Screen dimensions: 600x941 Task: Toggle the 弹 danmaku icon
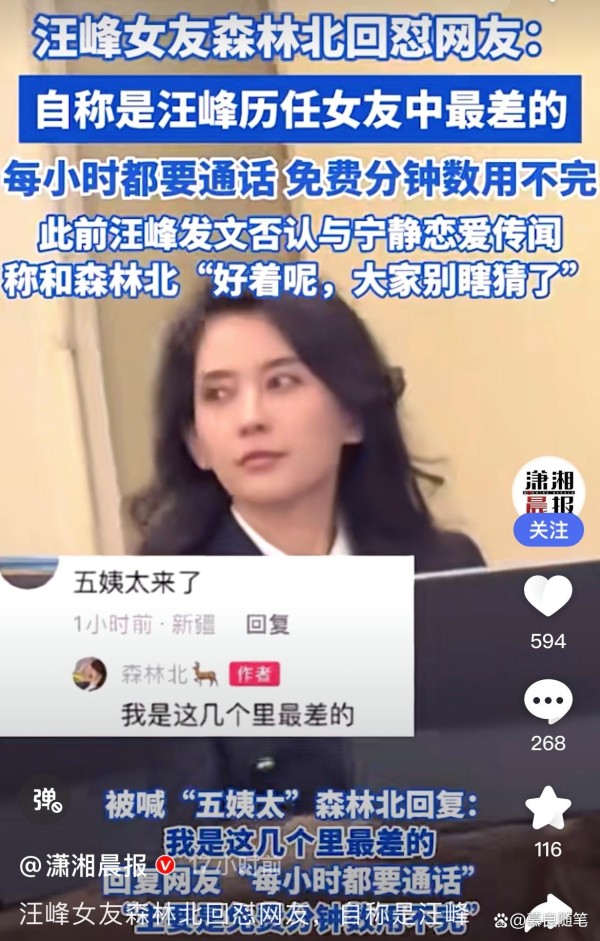[x=47, y=800]
